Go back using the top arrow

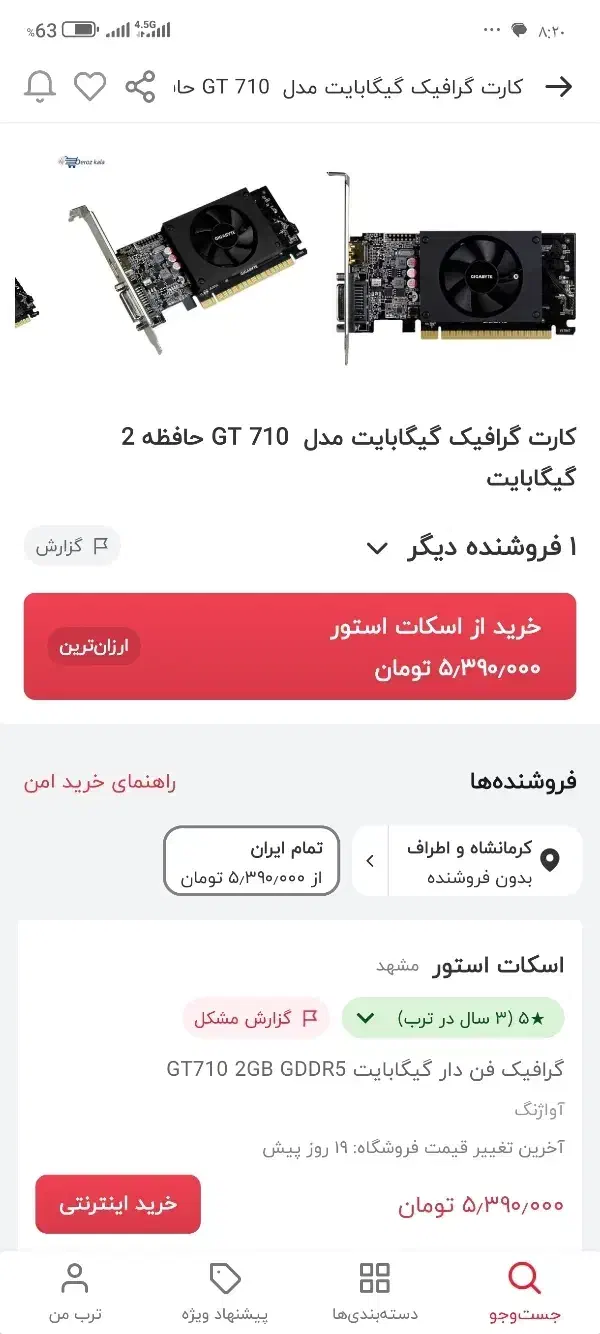[559, 86]
